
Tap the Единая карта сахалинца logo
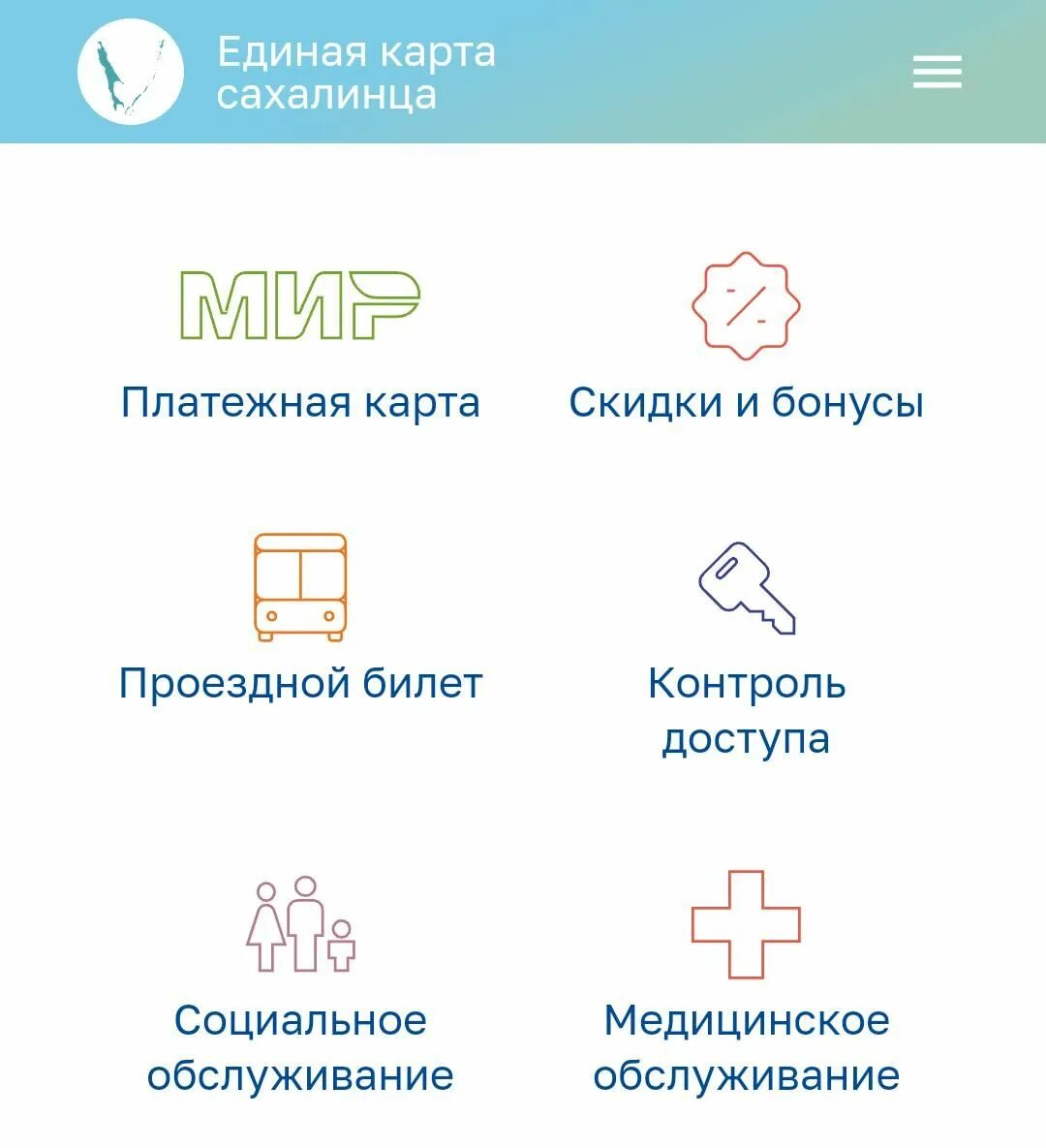tap(131, 72)
